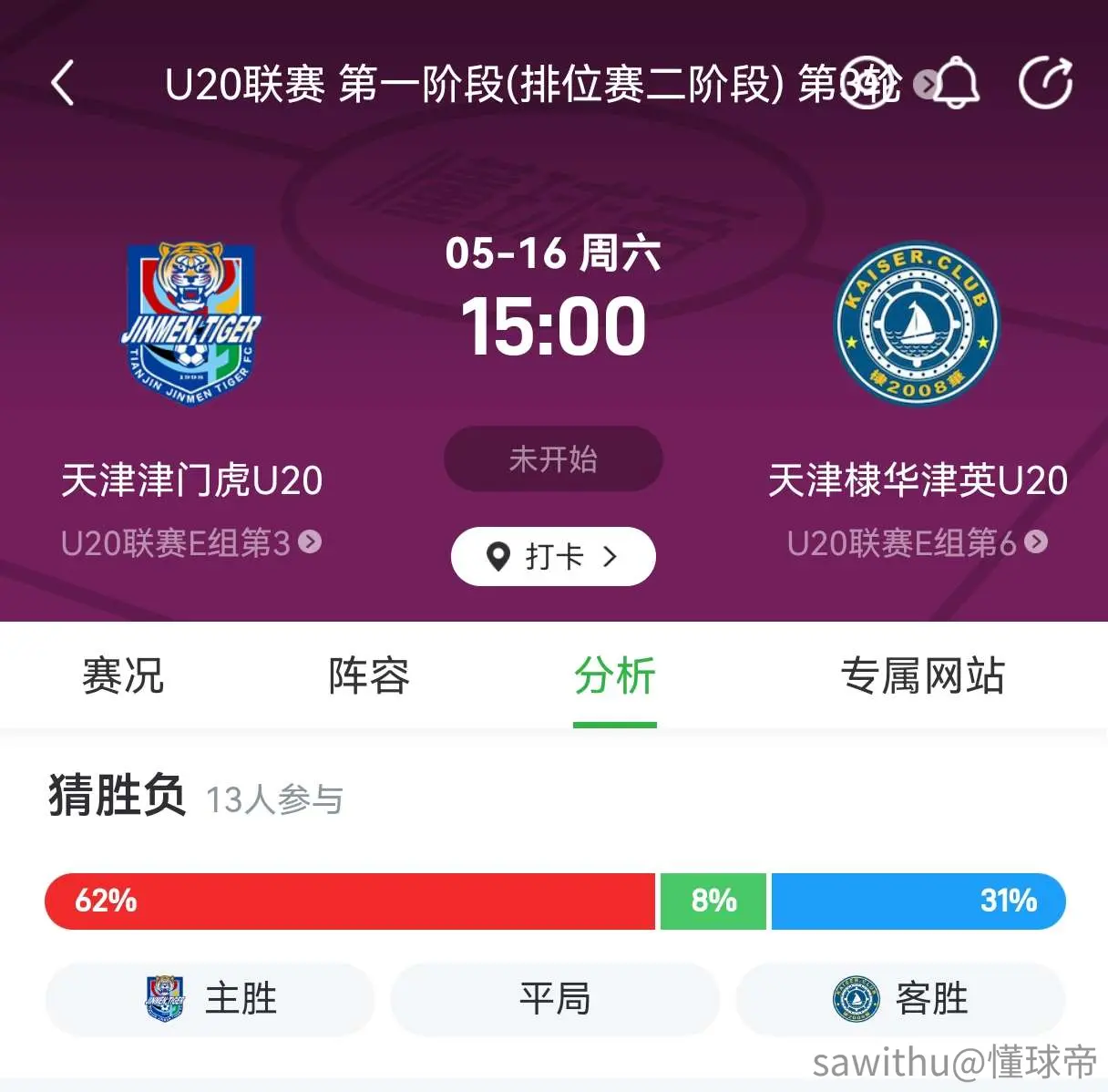Vote 客胜 for away win

[x=900, y=999]
